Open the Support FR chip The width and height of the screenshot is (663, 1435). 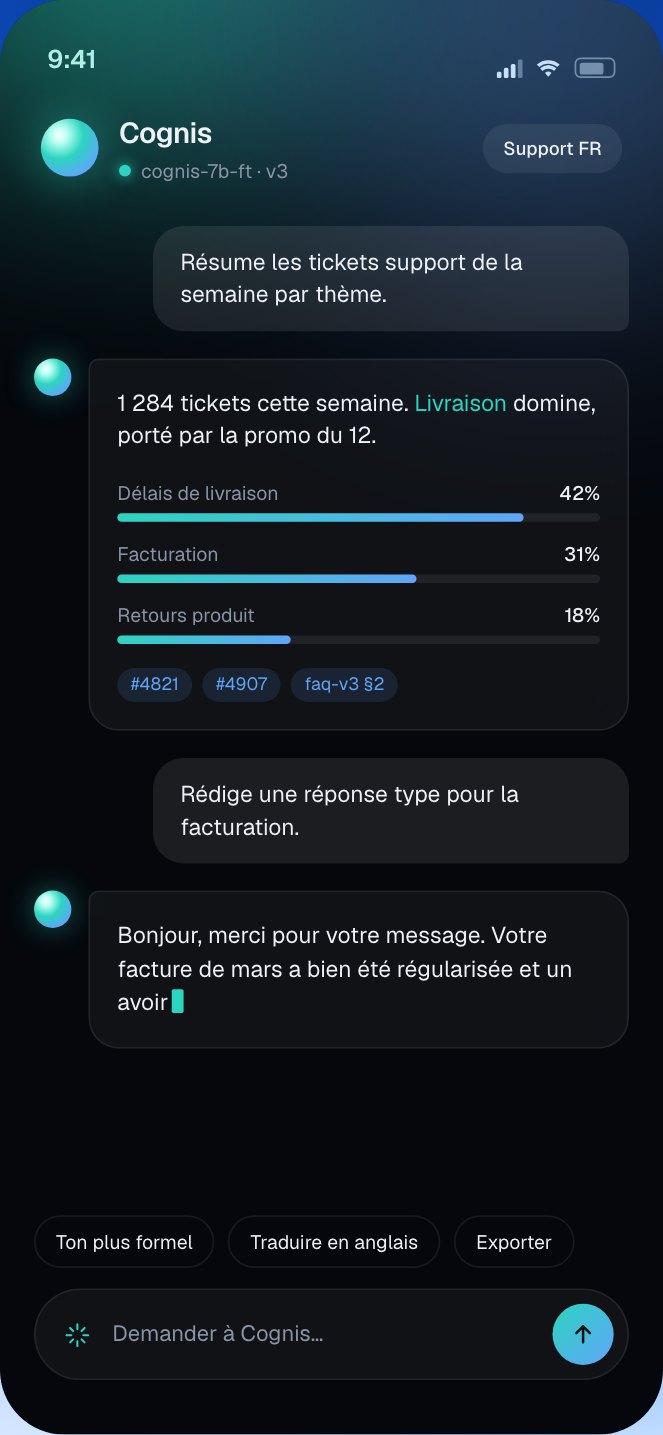(x=552, y=149)
